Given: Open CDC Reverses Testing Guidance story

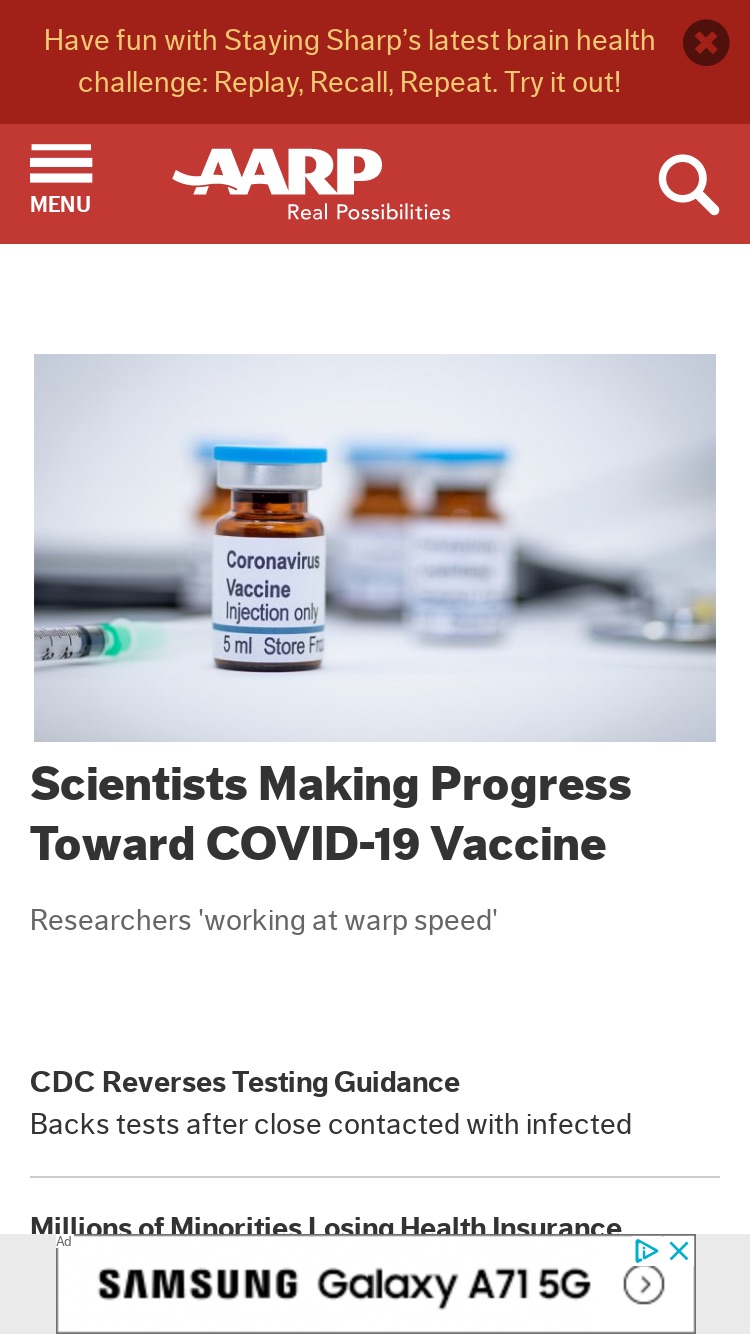Looking at the screenshot, I should [245, 1082].
